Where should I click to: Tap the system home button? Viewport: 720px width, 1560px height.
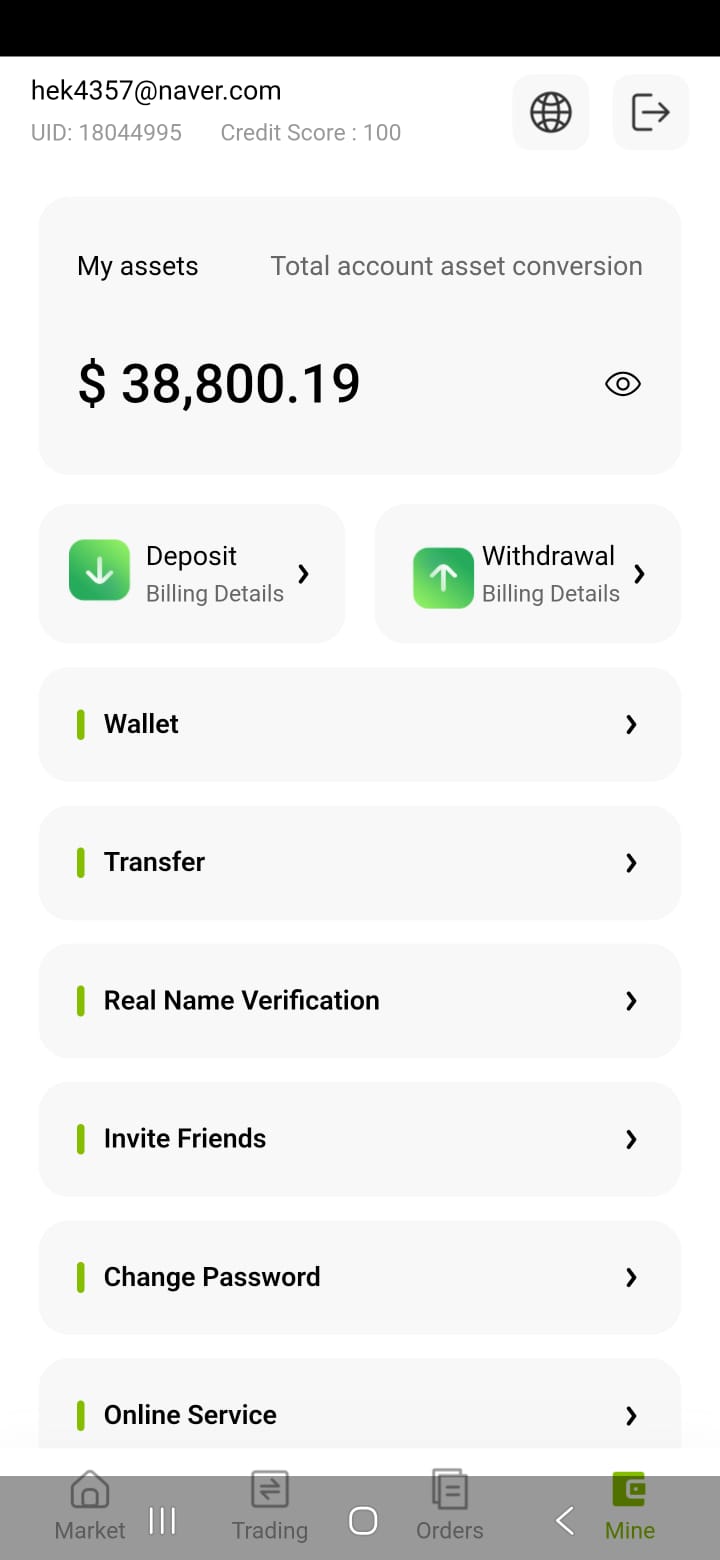363,1521
